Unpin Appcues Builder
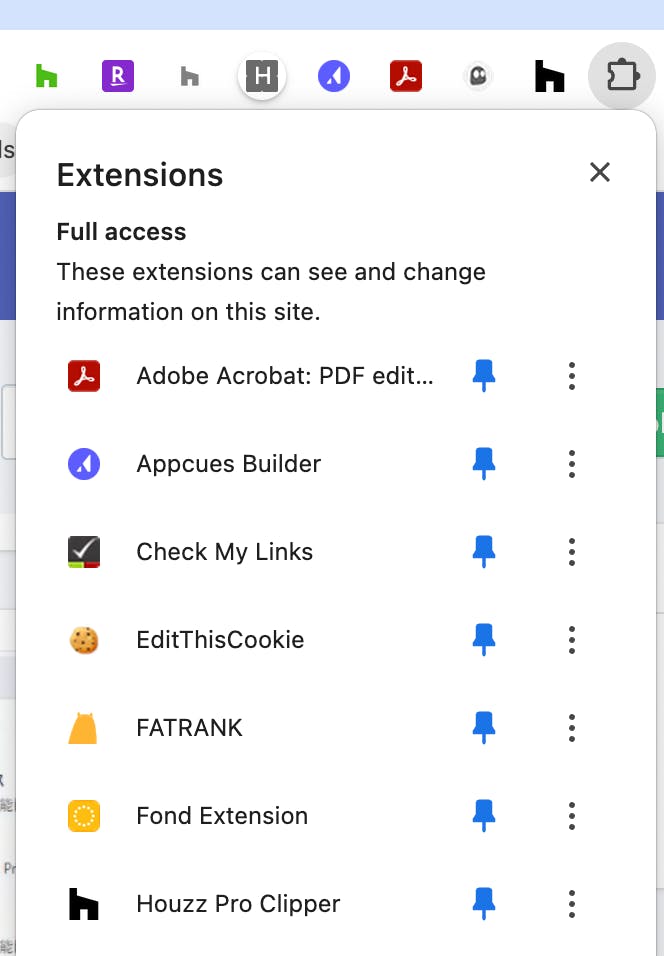The image size is (664, 956). (484, 464)
